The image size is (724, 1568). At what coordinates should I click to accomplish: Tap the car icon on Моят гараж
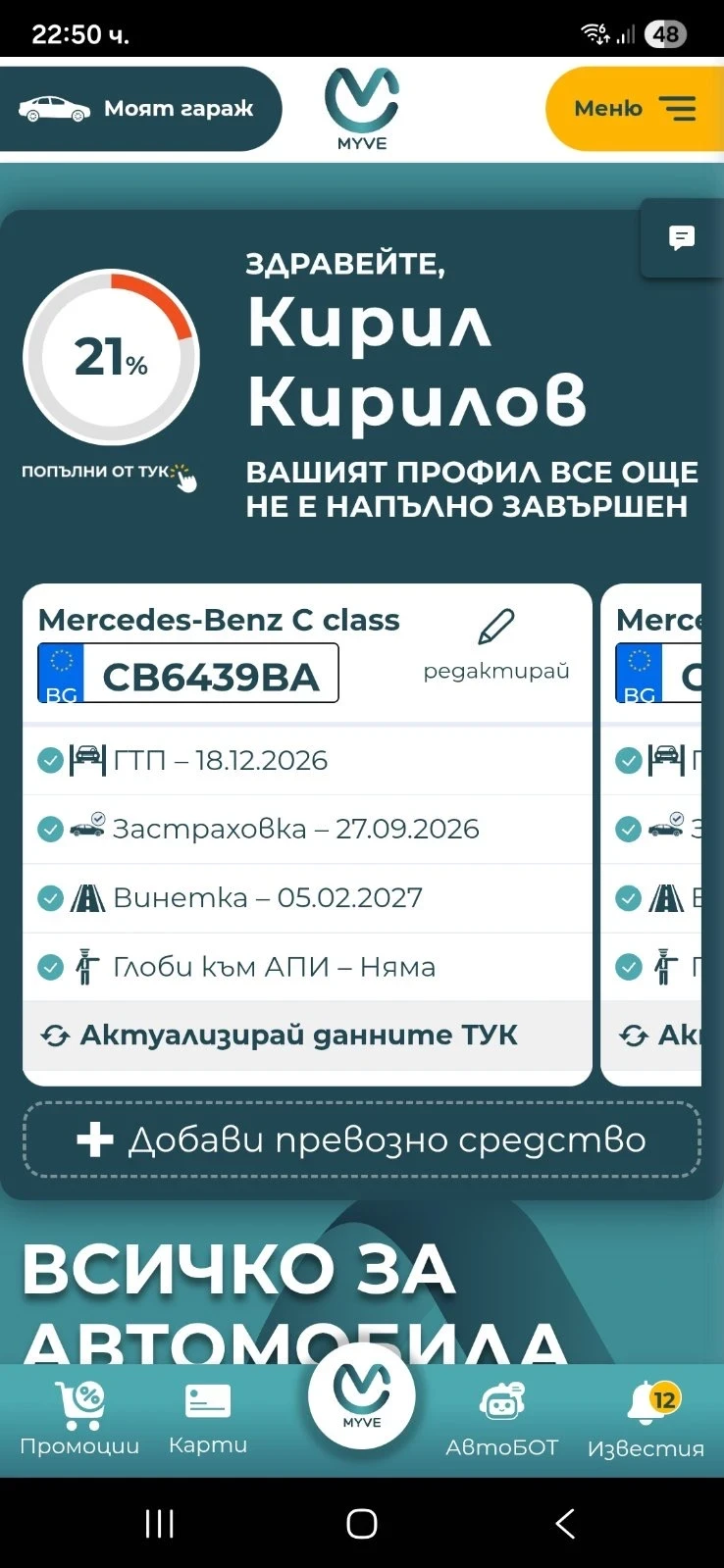tap(54, 108)
